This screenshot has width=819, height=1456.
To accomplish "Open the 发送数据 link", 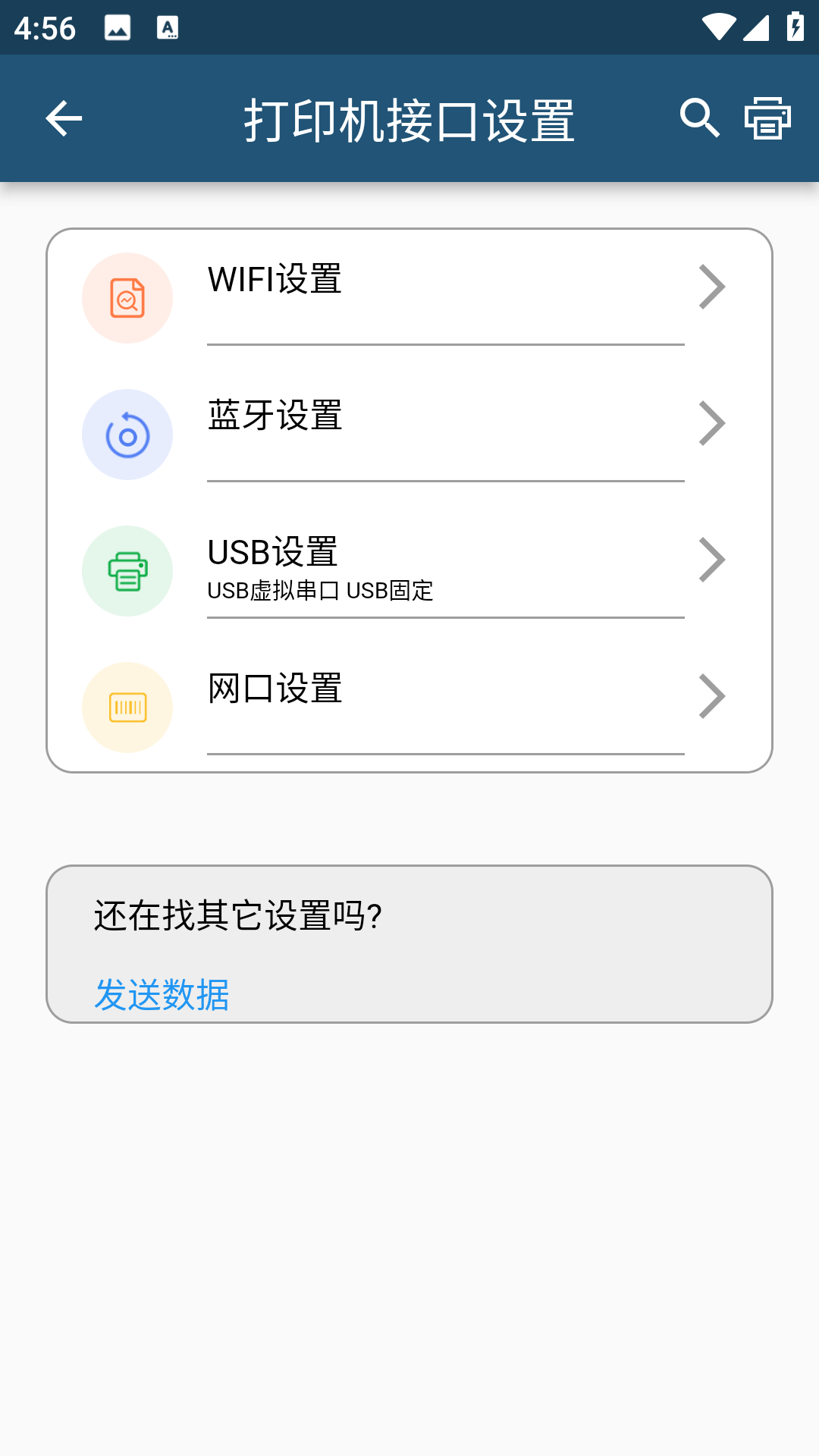I will tap(162, 996).
